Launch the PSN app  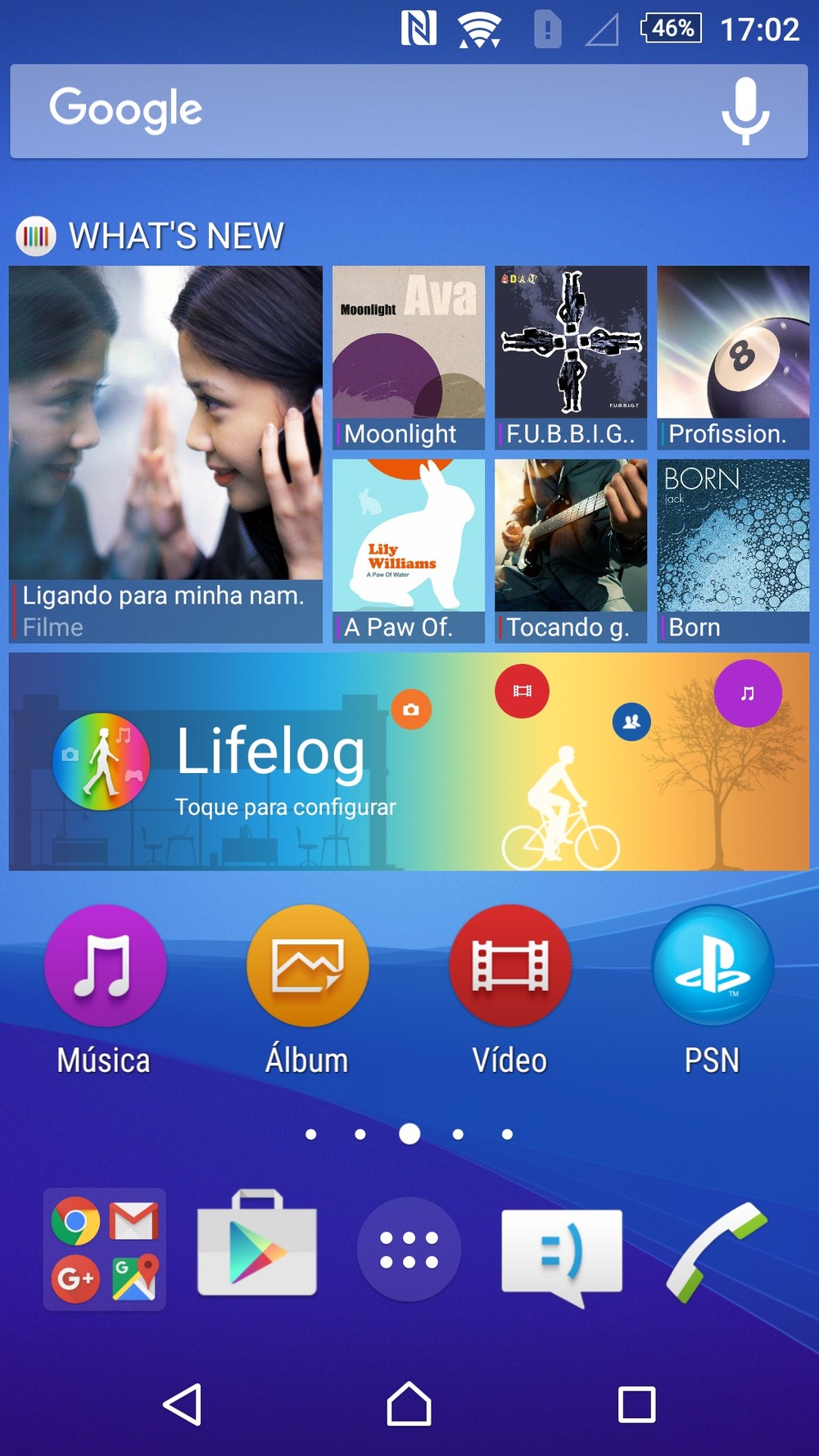point(712,966)
